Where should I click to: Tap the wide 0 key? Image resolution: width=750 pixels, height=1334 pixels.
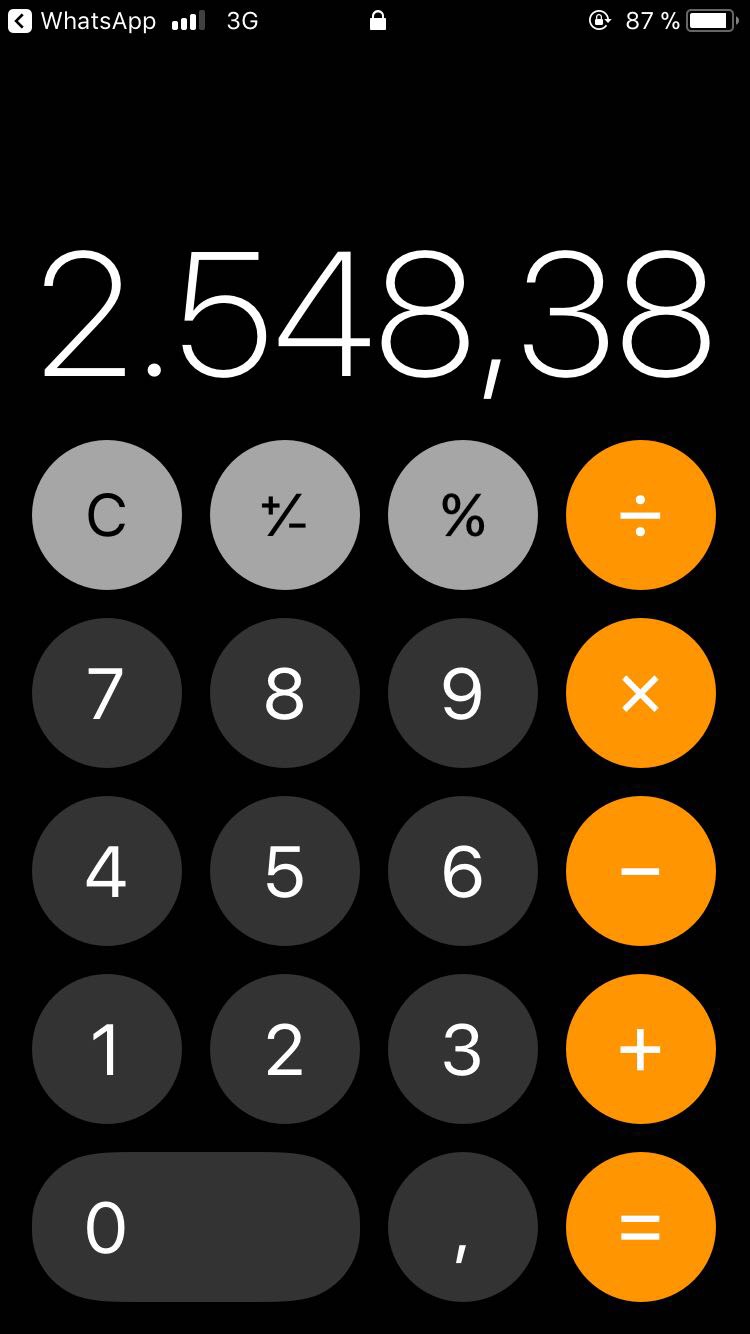(x=196, y=1227)
